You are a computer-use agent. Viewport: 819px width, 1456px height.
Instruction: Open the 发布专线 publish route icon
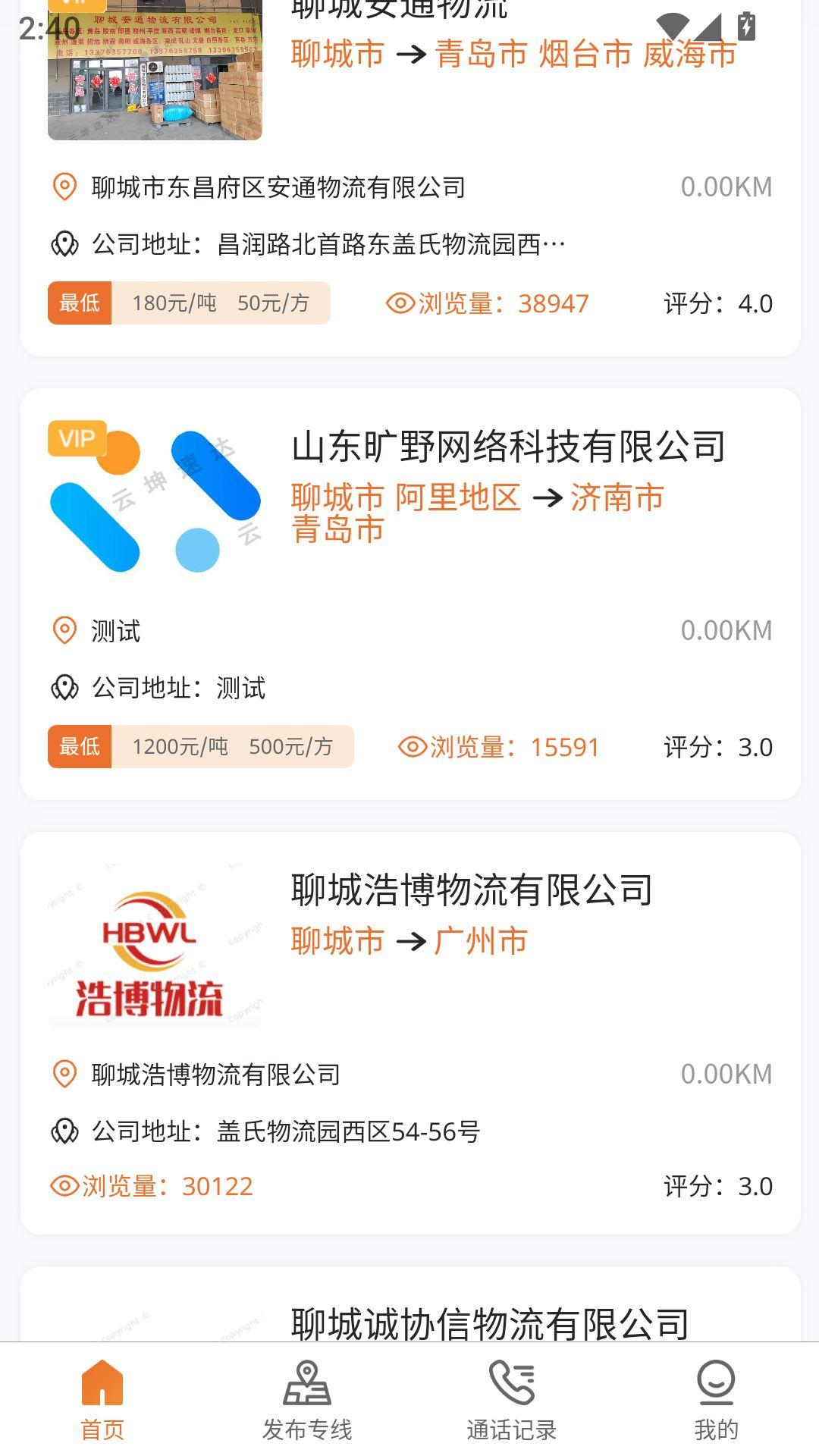(308, 1387)
